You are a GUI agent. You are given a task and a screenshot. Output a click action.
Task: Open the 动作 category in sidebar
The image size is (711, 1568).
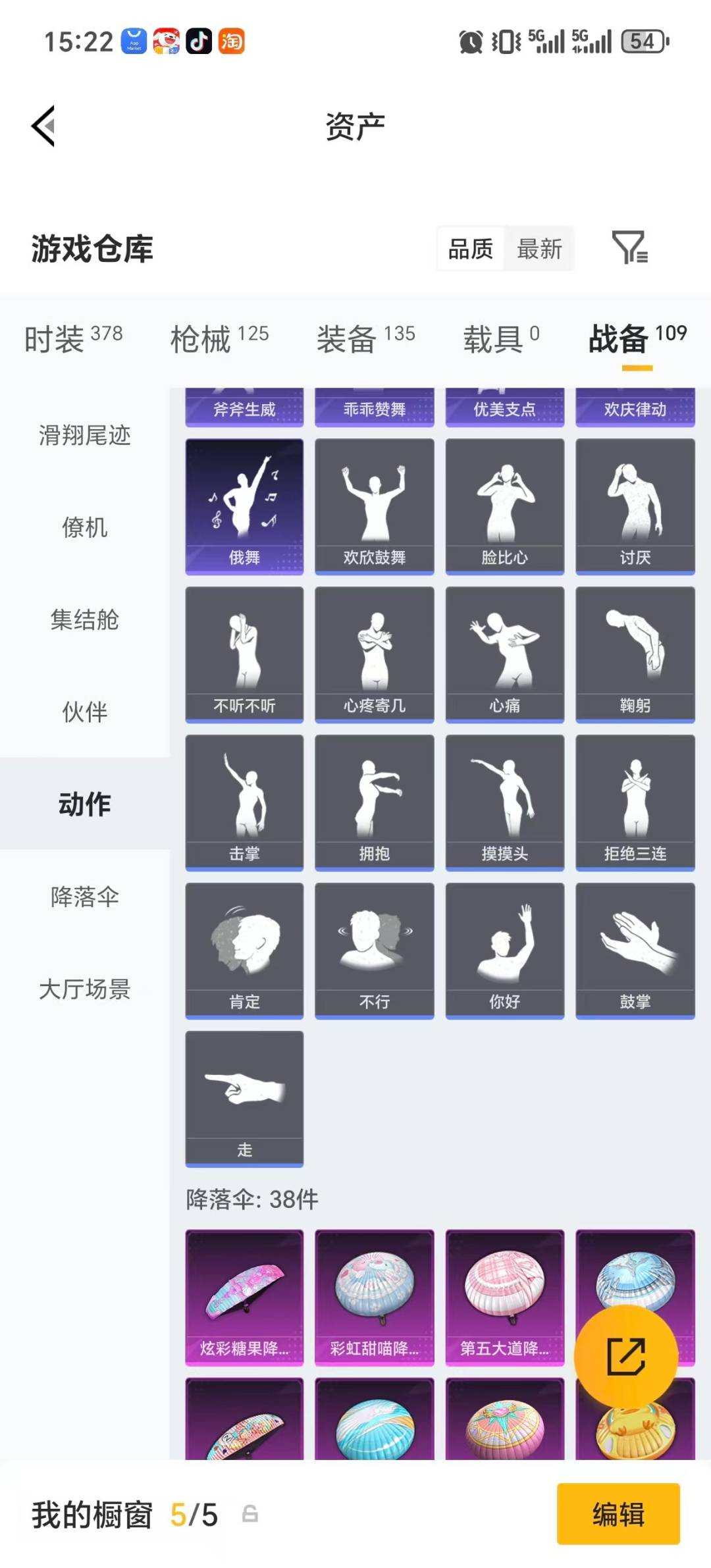83,803
